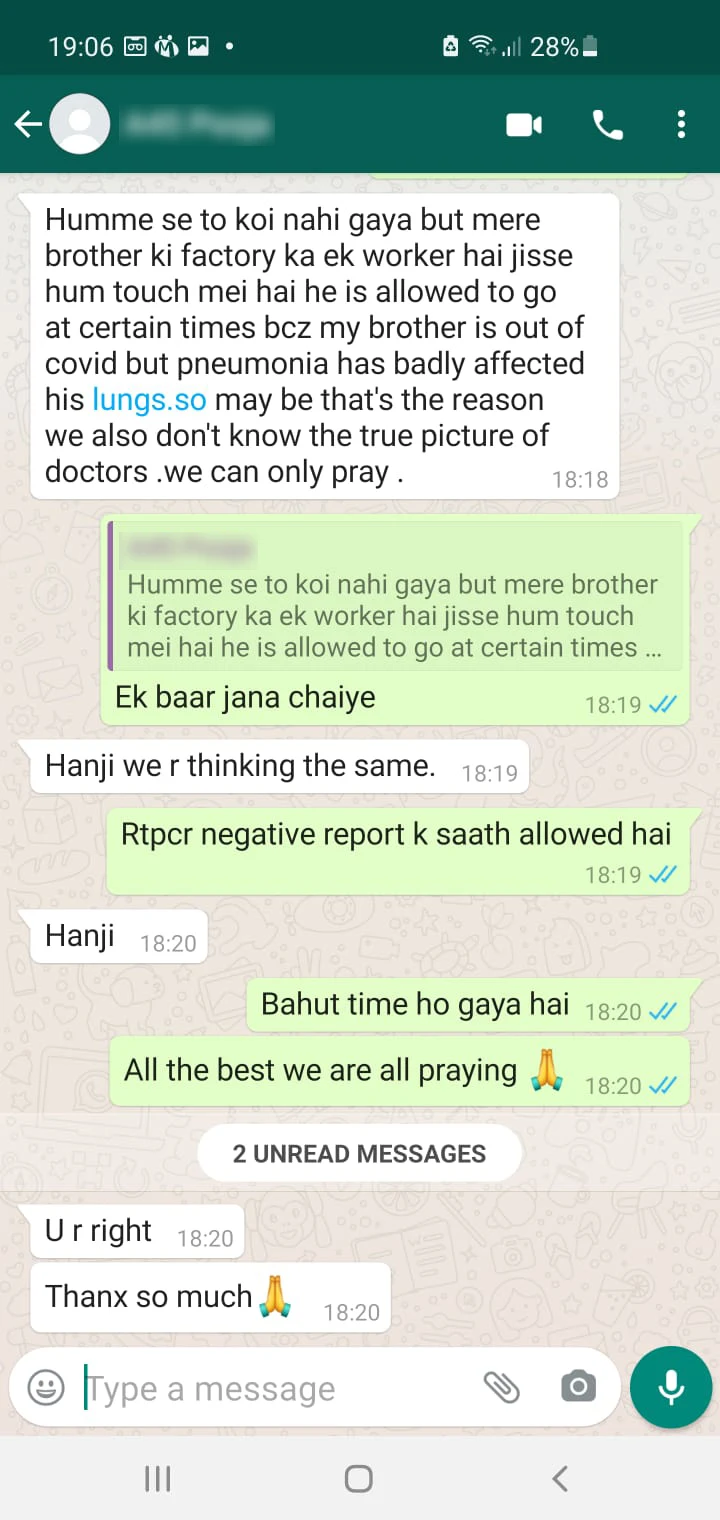Screen dimensions: 720x1520
Task: Start a voice call
Action: (607, 125)
